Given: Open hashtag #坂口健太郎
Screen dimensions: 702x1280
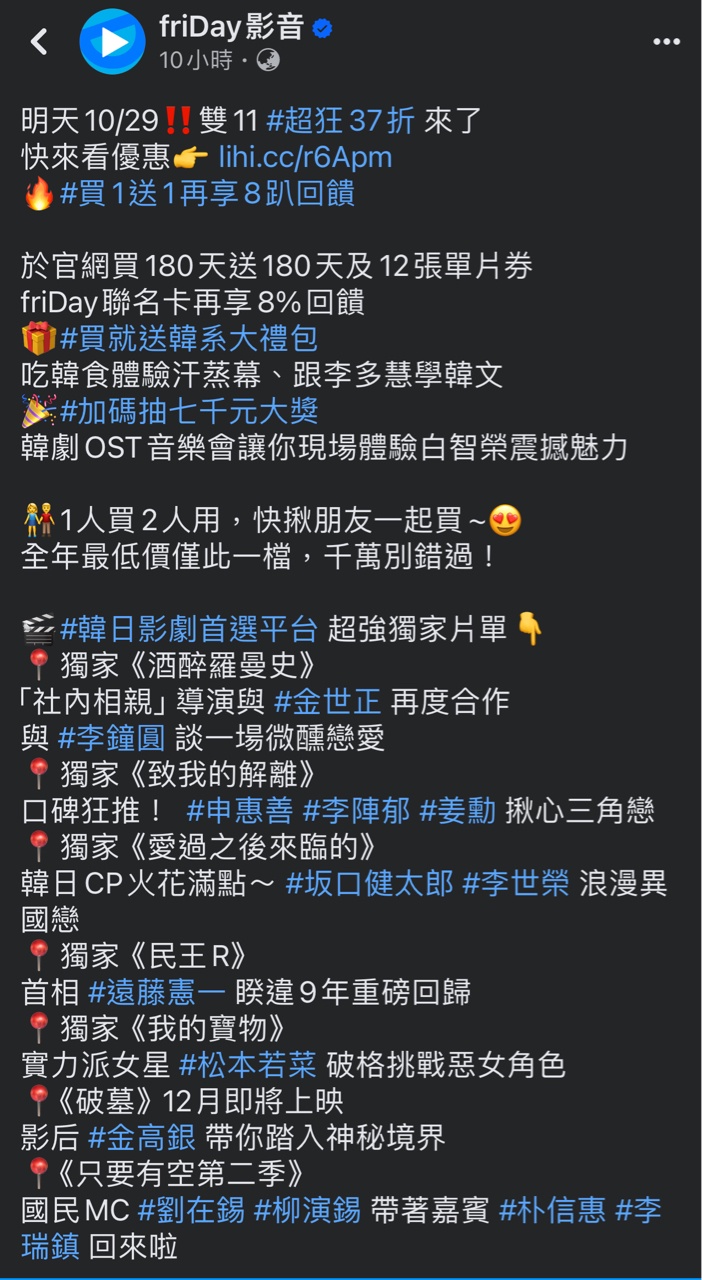Looking at the screenshot, I should click(368, 882).
